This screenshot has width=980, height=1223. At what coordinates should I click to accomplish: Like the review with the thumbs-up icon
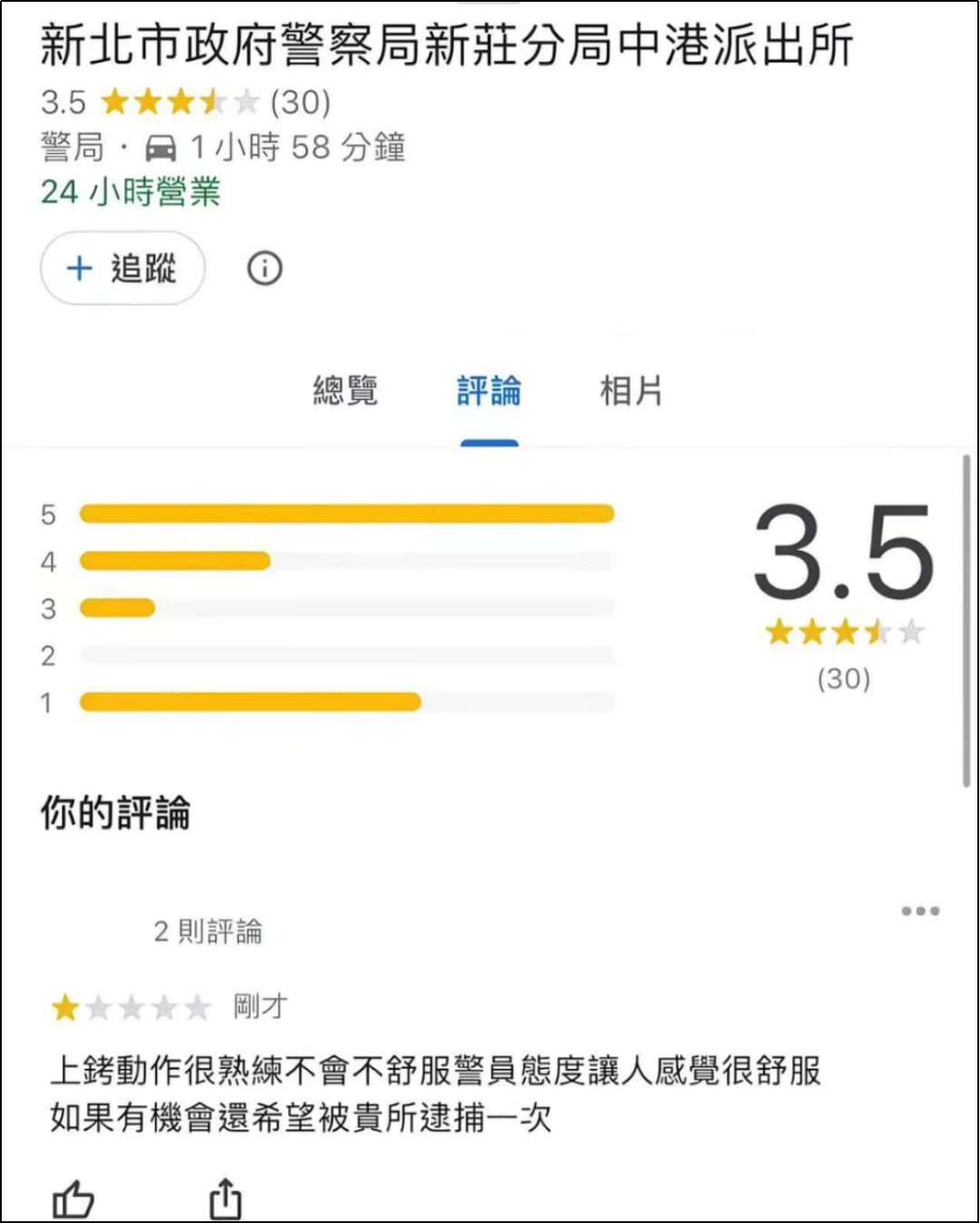click(x=73, y=1199)
